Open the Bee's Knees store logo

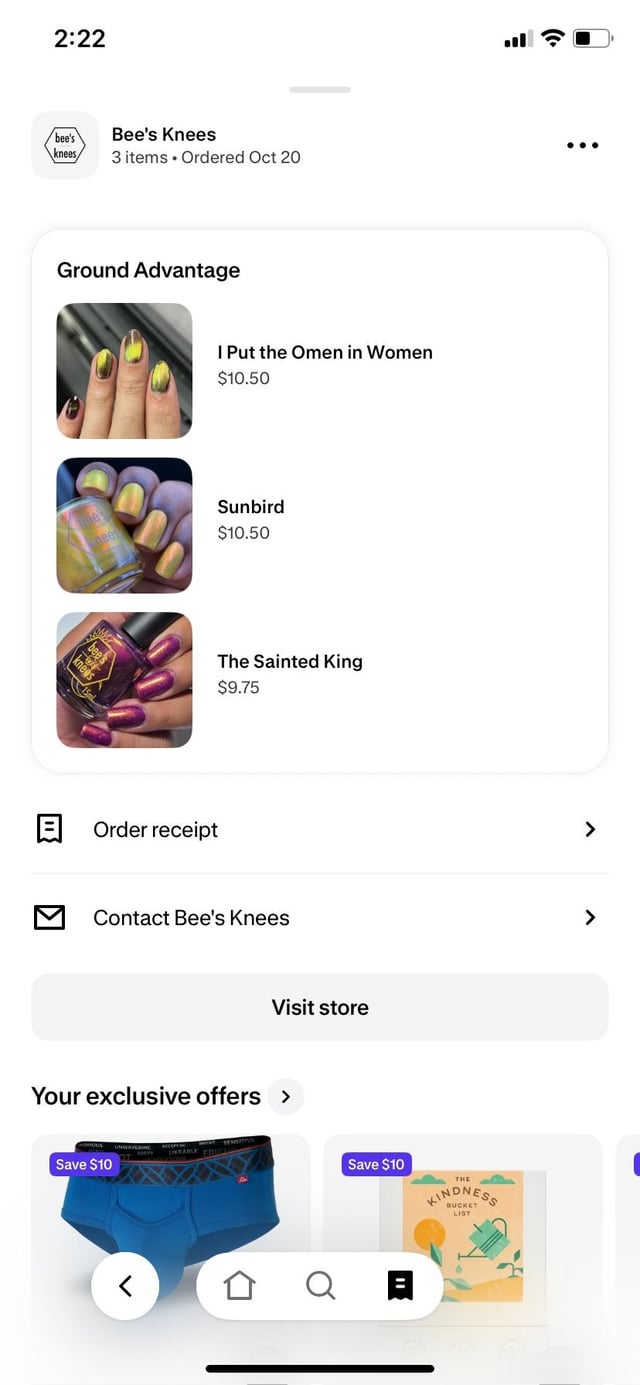click(65, 146)
